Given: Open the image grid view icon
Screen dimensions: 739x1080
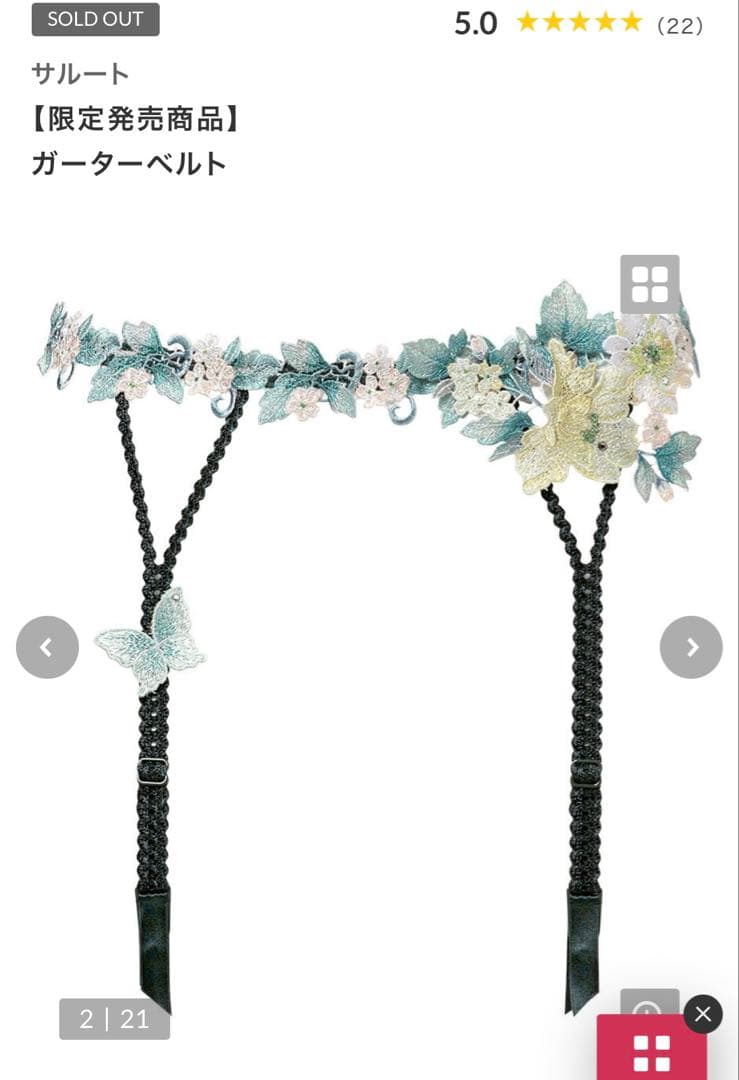Looking at the screenshot, I should (x=649, y=284).
